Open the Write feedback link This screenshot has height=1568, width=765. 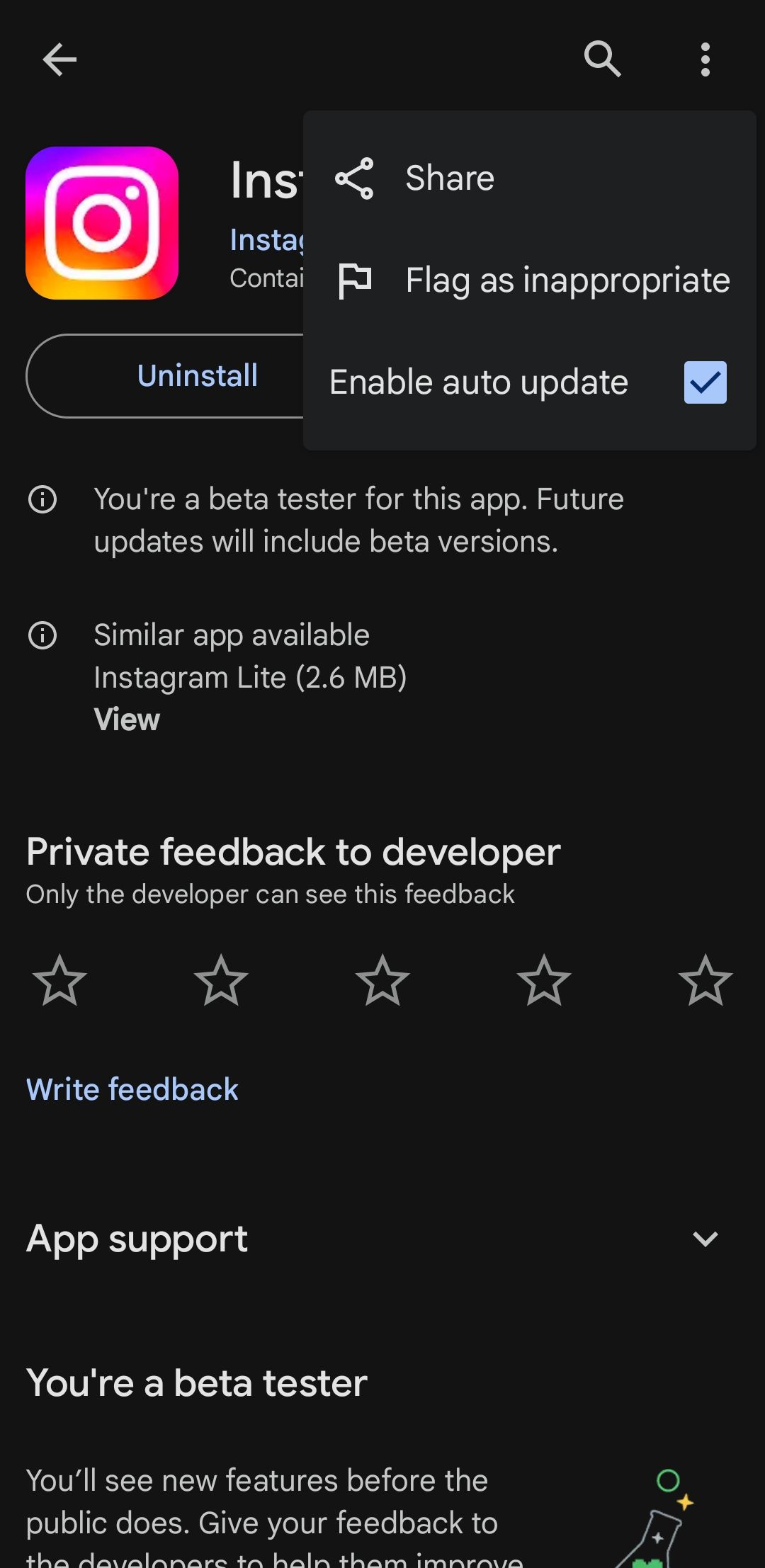(x=132, y=1089)
